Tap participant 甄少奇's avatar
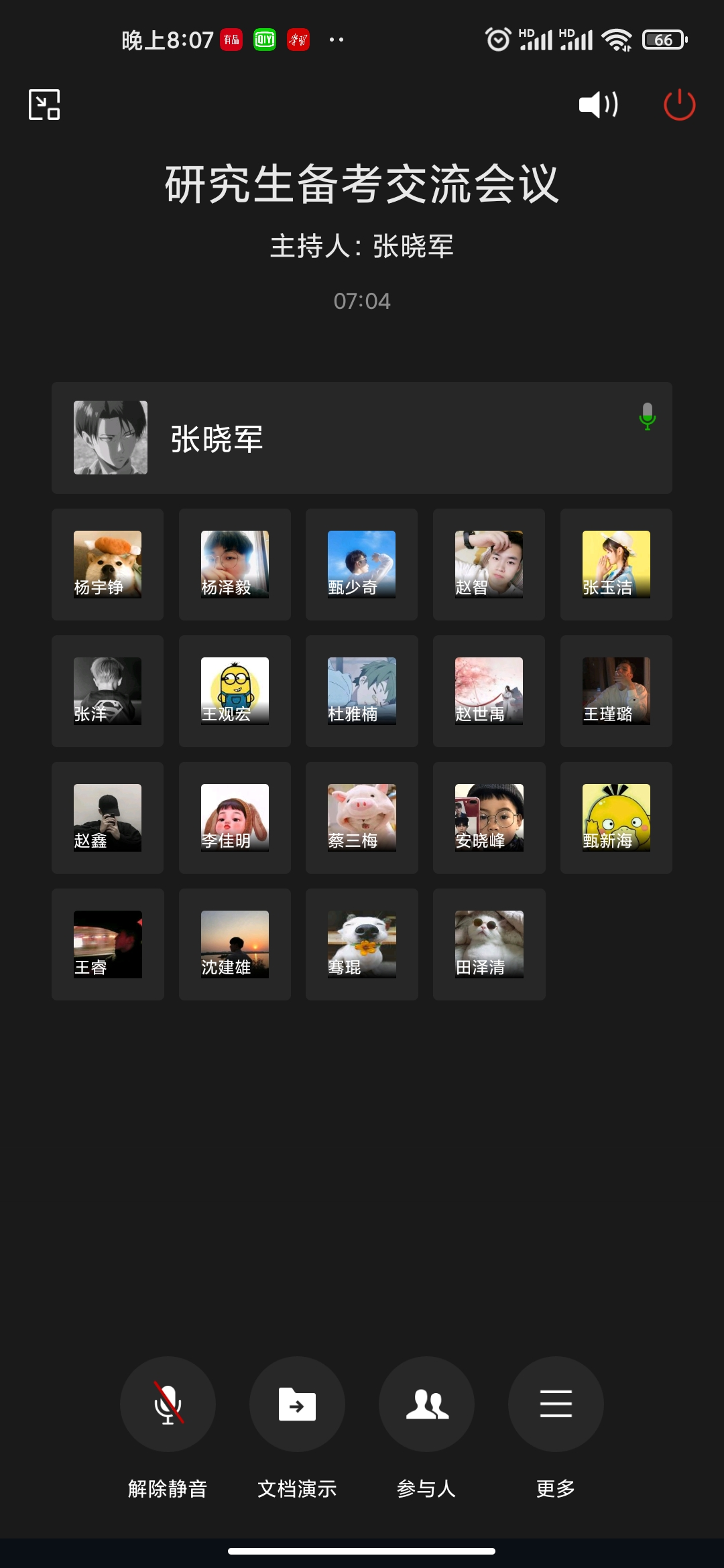 click(x=361, y=564)
